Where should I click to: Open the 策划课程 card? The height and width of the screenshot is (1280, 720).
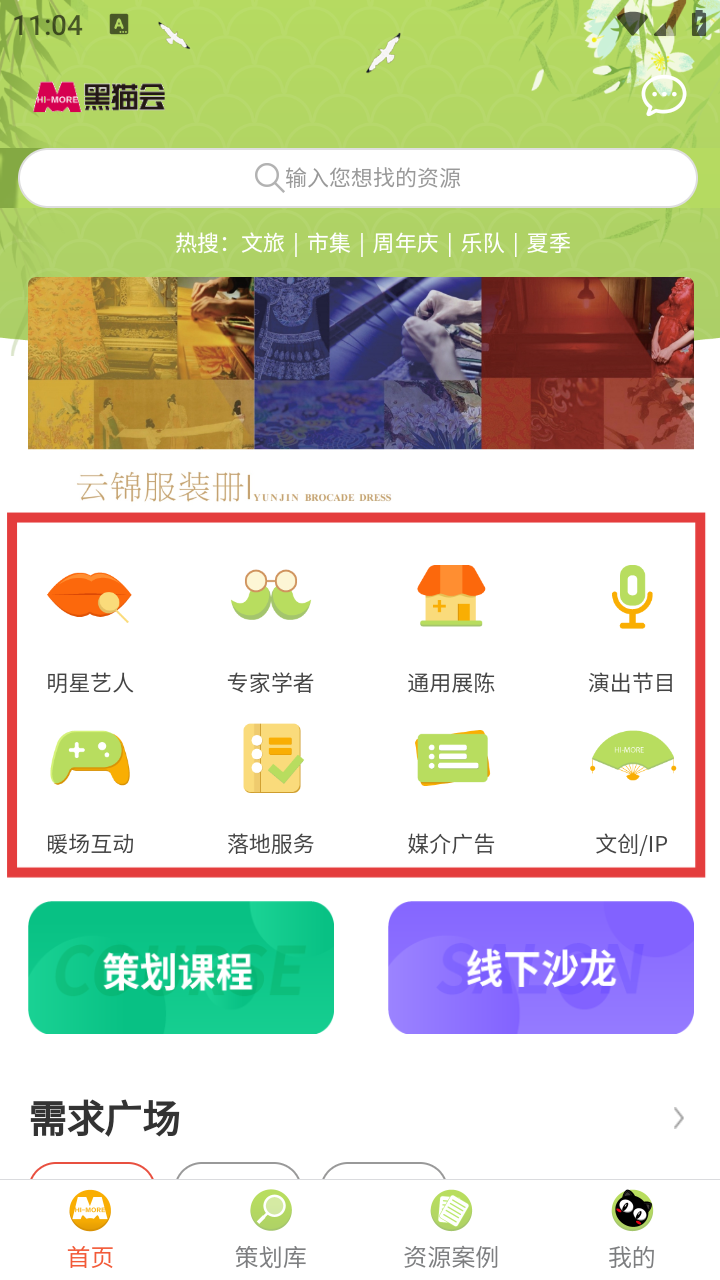pyautogui.click(x=181, y=967)
